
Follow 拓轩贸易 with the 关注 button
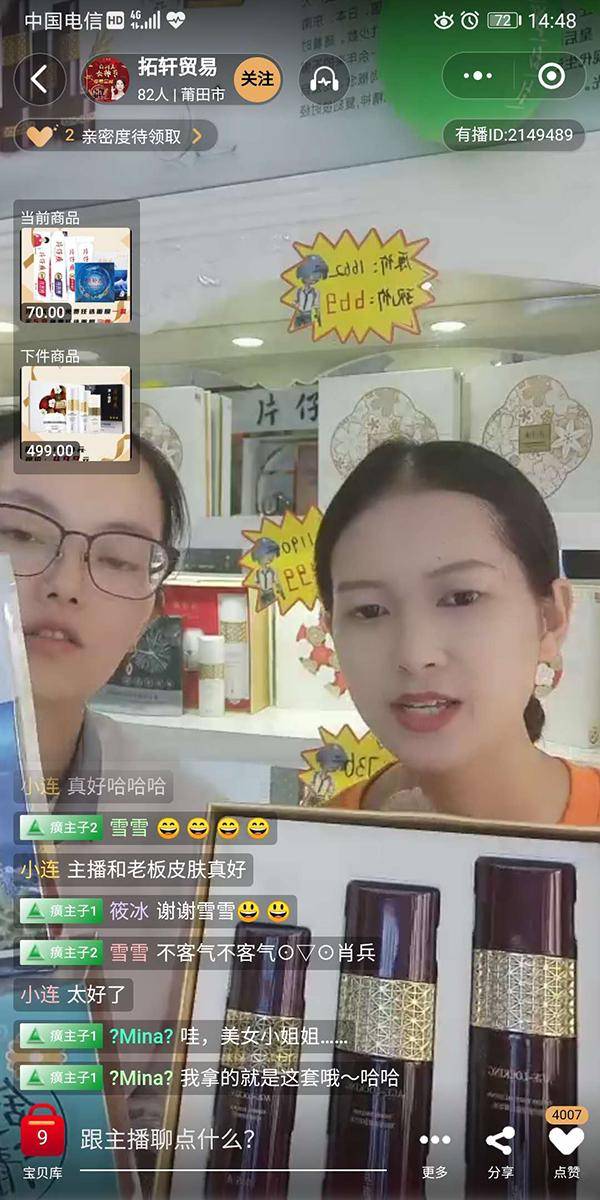[x=257, y=79]
